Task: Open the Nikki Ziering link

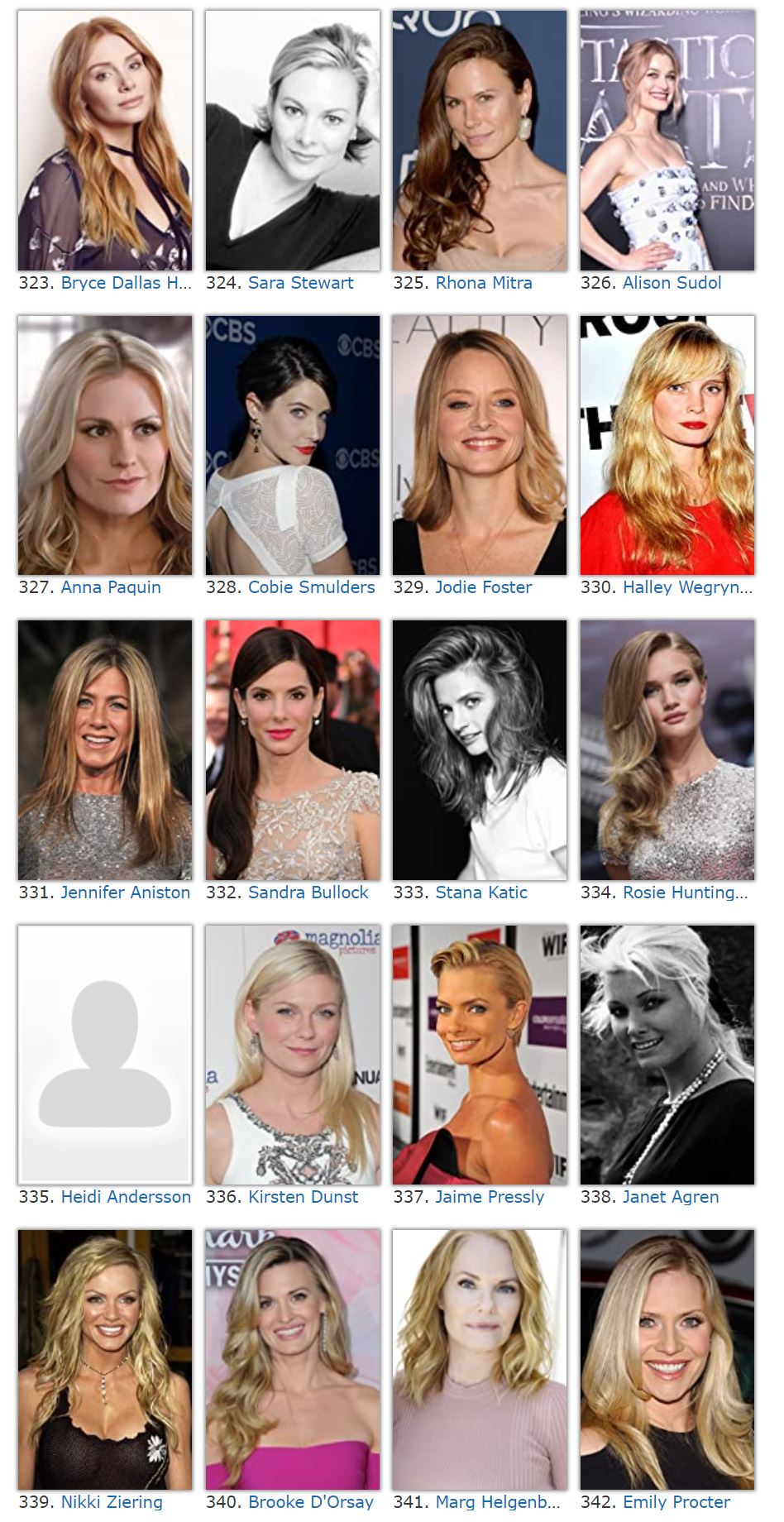Action: [112, 1502]
